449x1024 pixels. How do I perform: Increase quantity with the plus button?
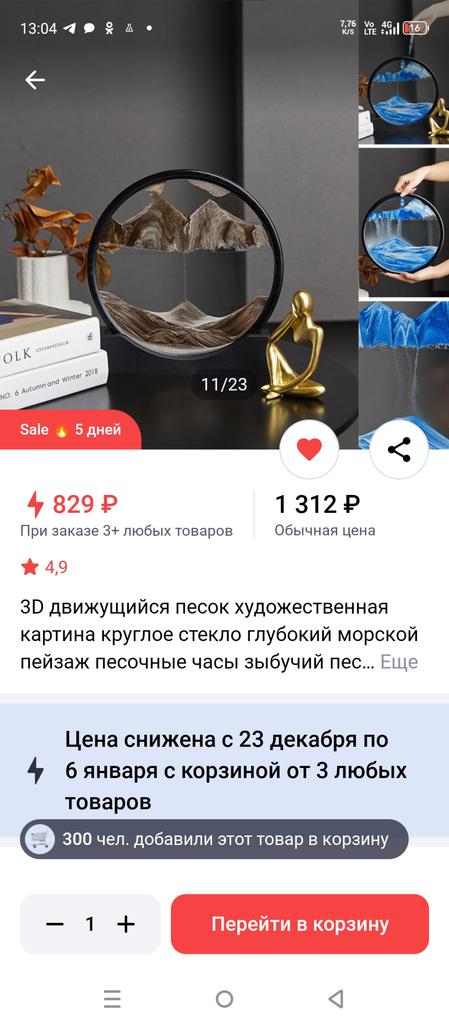tap(125, 924)
